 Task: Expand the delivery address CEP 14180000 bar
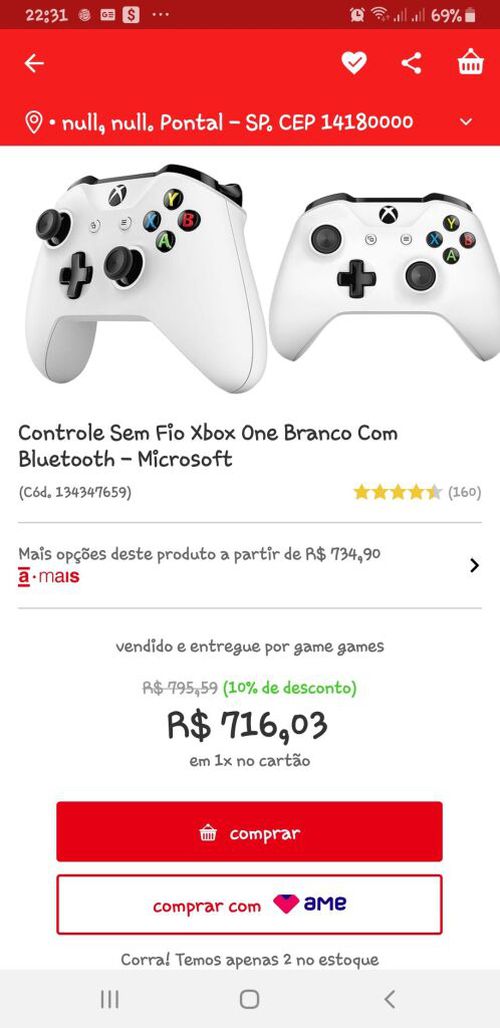click(x=250, y=122)
